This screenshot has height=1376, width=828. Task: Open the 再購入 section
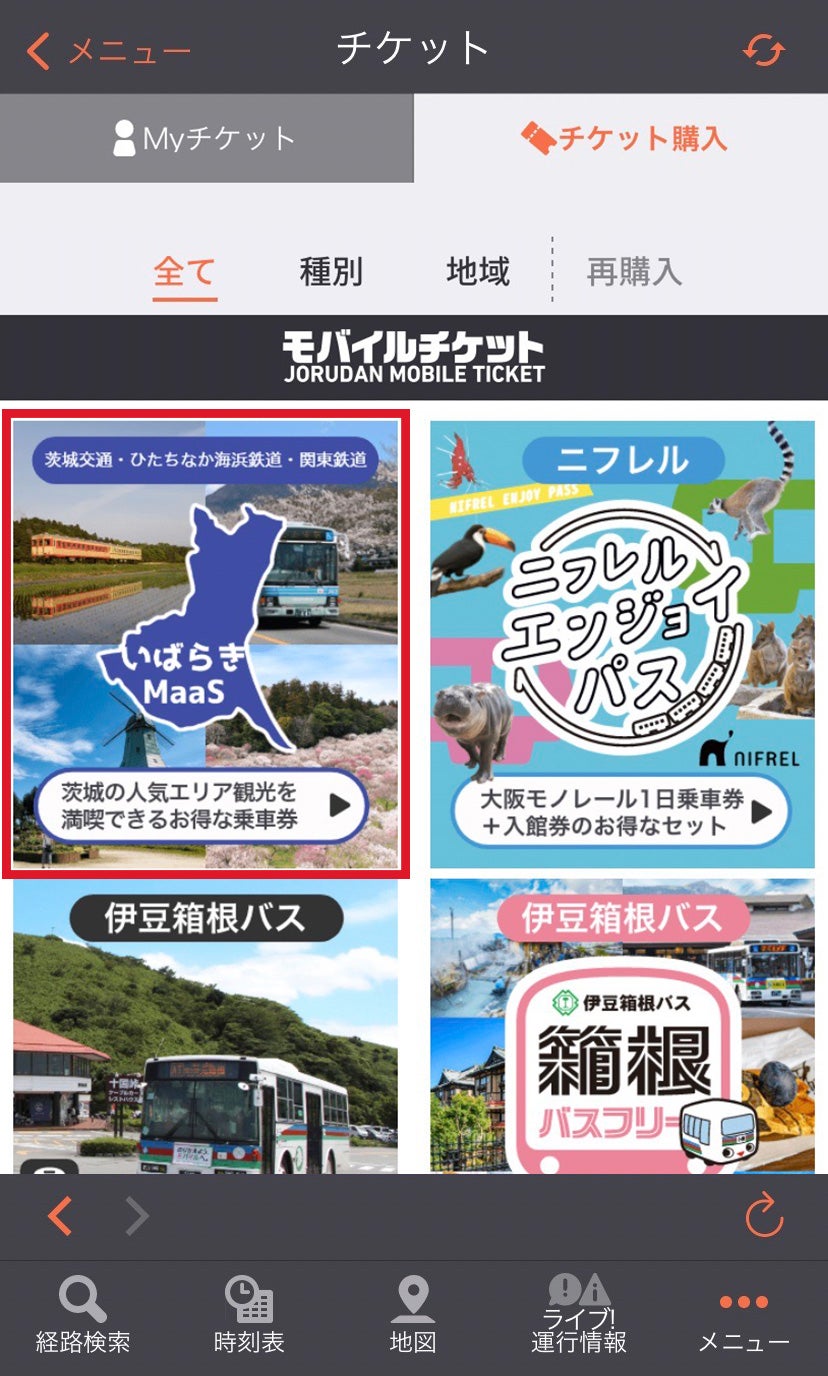pos(634,272)
